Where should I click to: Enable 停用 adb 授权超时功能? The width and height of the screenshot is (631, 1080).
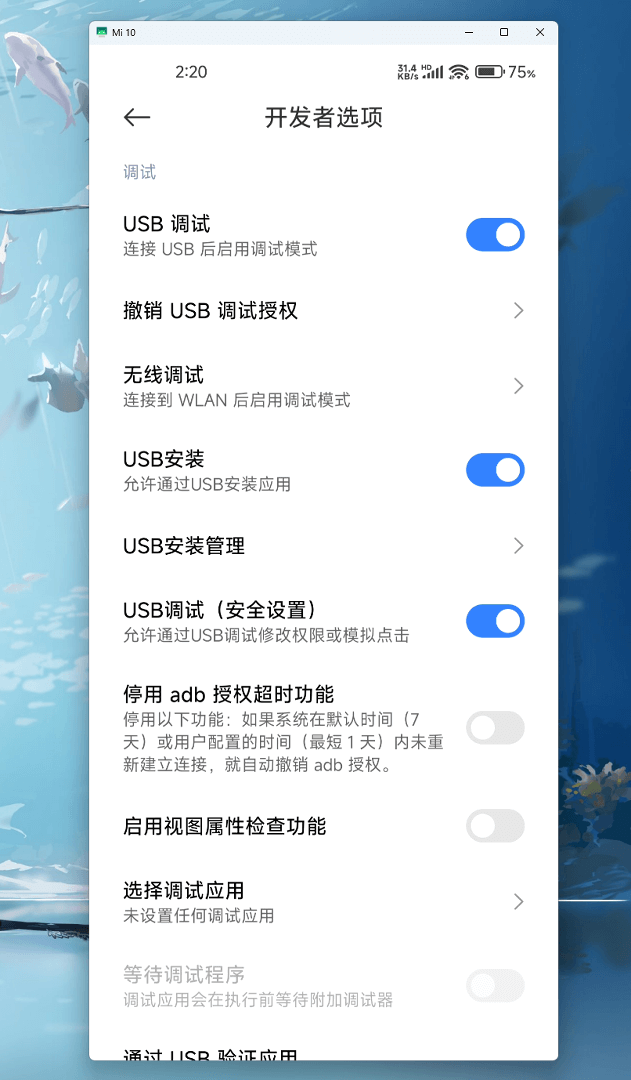click(495, 728)
